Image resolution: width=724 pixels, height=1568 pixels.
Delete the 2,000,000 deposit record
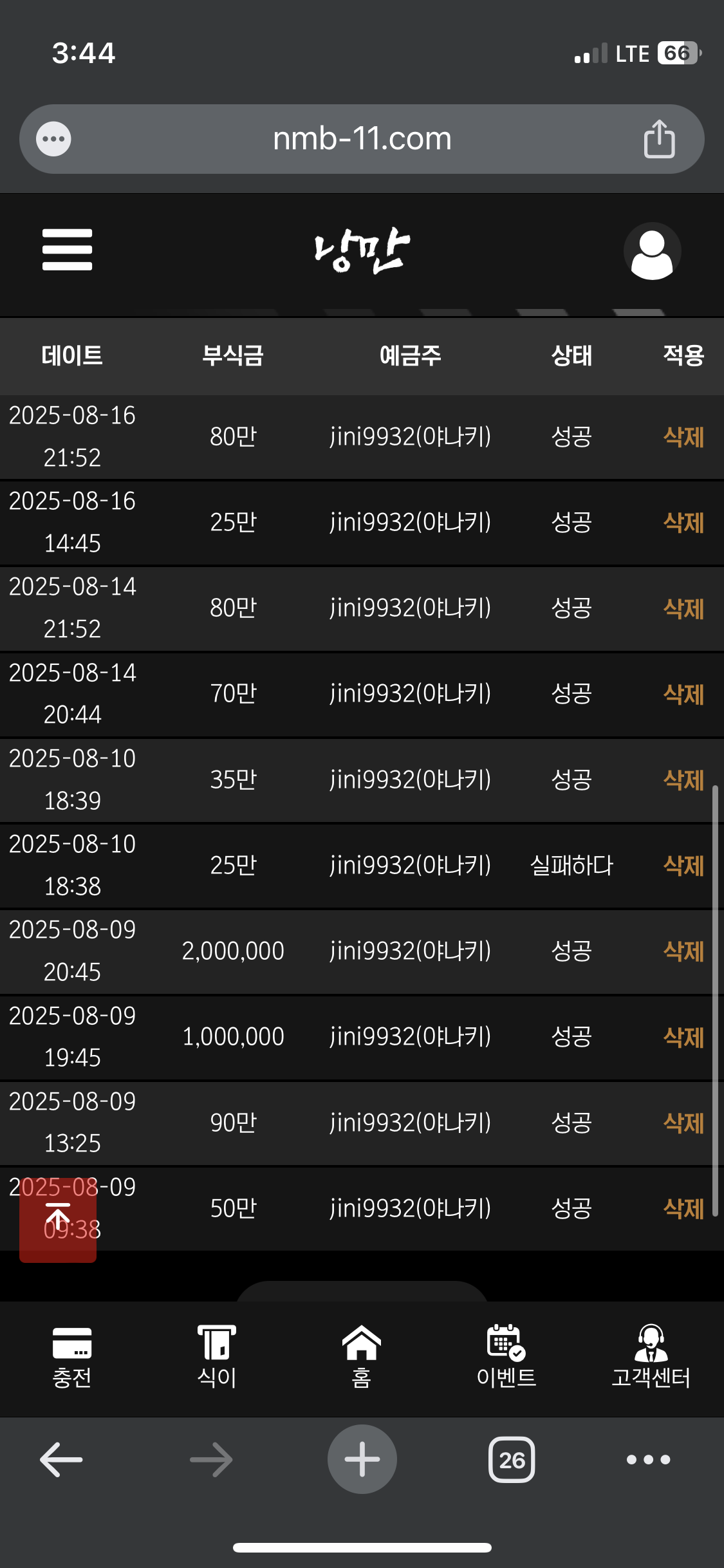[683, 951]
